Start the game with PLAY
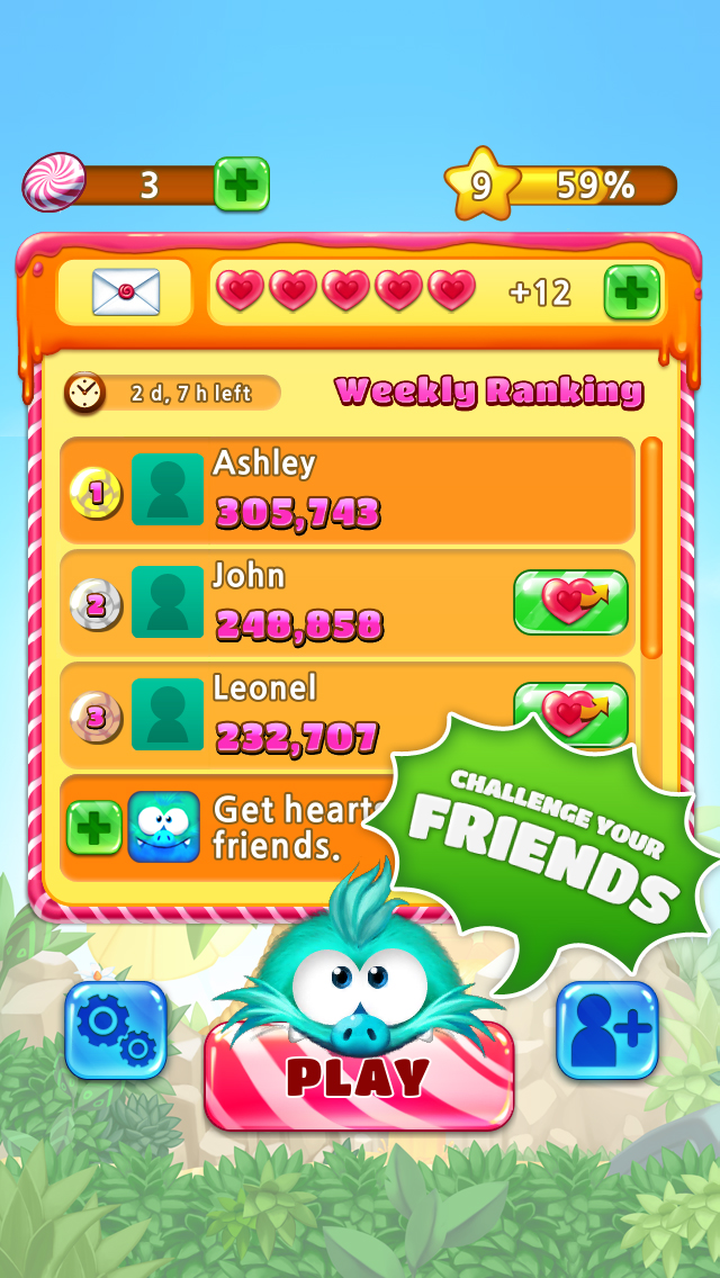Screen dimensions: 720x1278 point(358,1076)
